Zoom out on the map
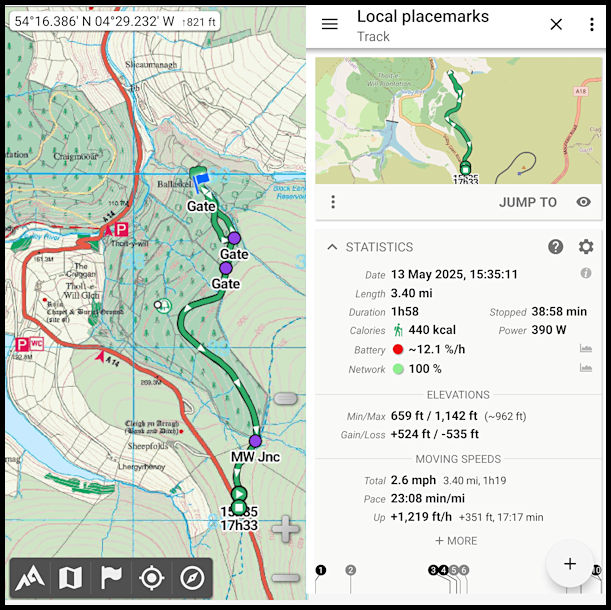The height and width of the screenshot is (610, 611). point(286,578)
